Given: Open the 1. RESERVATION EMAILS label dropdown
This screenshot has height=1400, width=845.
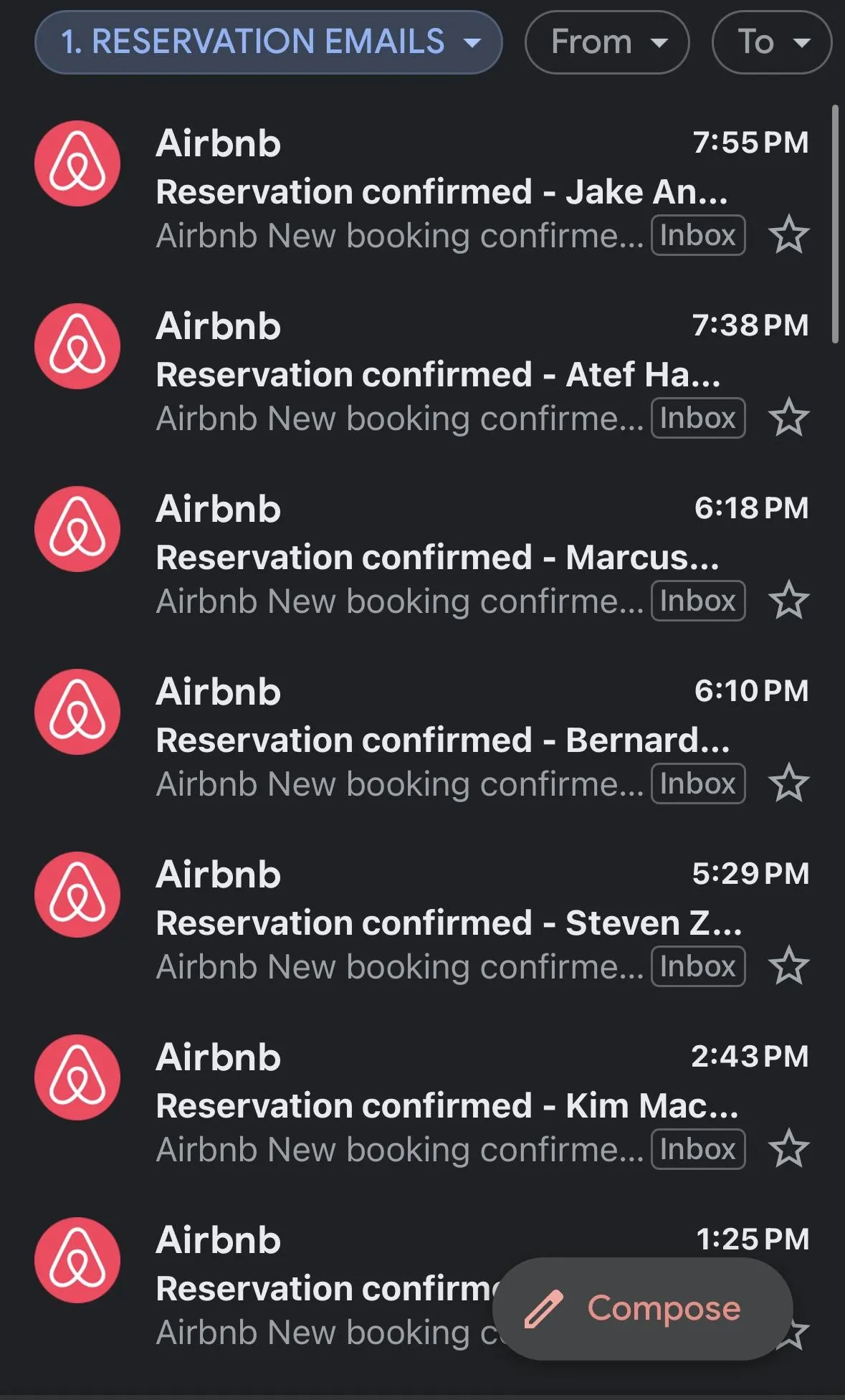Looking at the screenshot, I should point(268,42).
